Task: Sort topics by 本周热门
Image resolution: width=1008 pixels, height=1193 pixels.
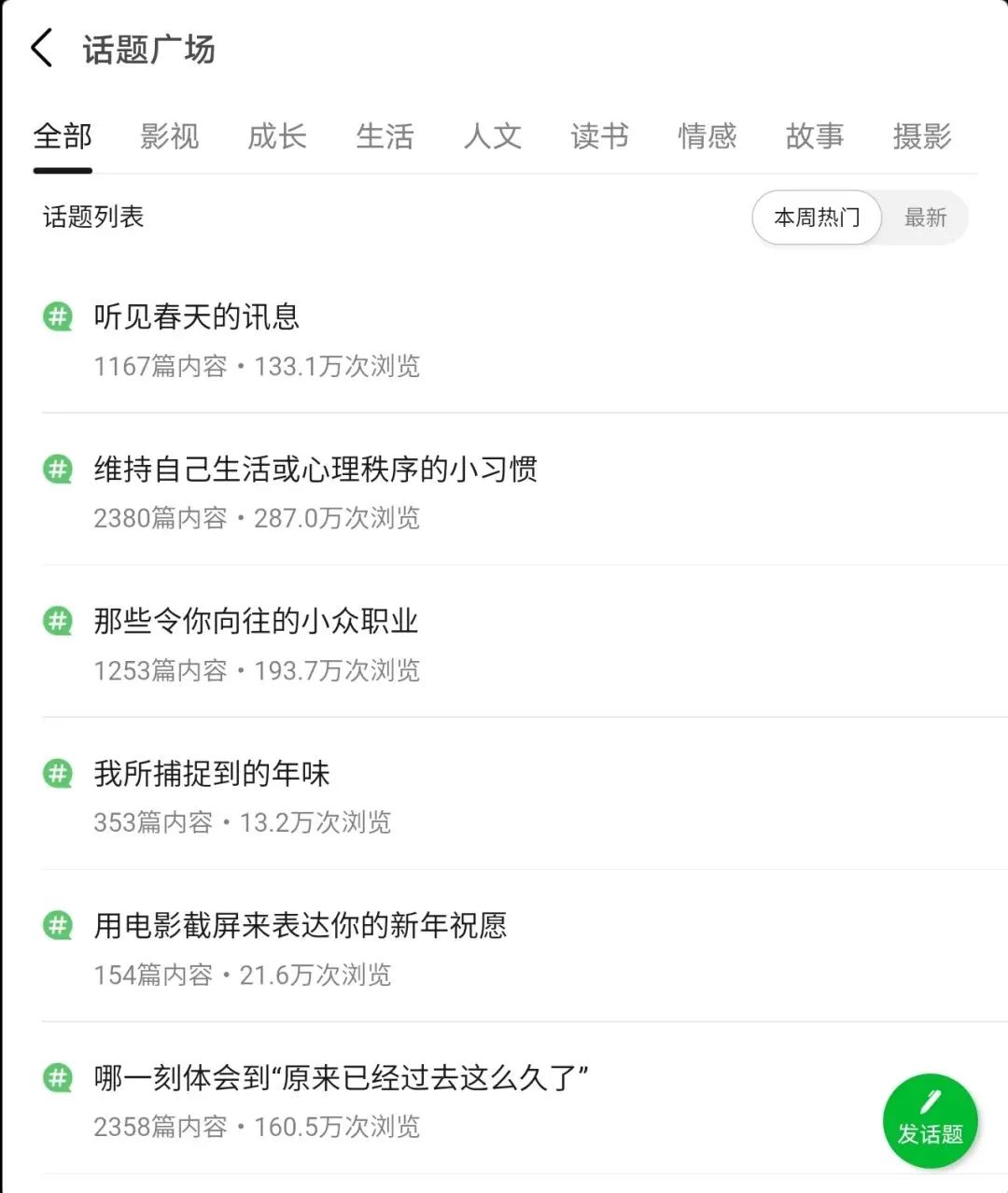Action: [817, 218]
